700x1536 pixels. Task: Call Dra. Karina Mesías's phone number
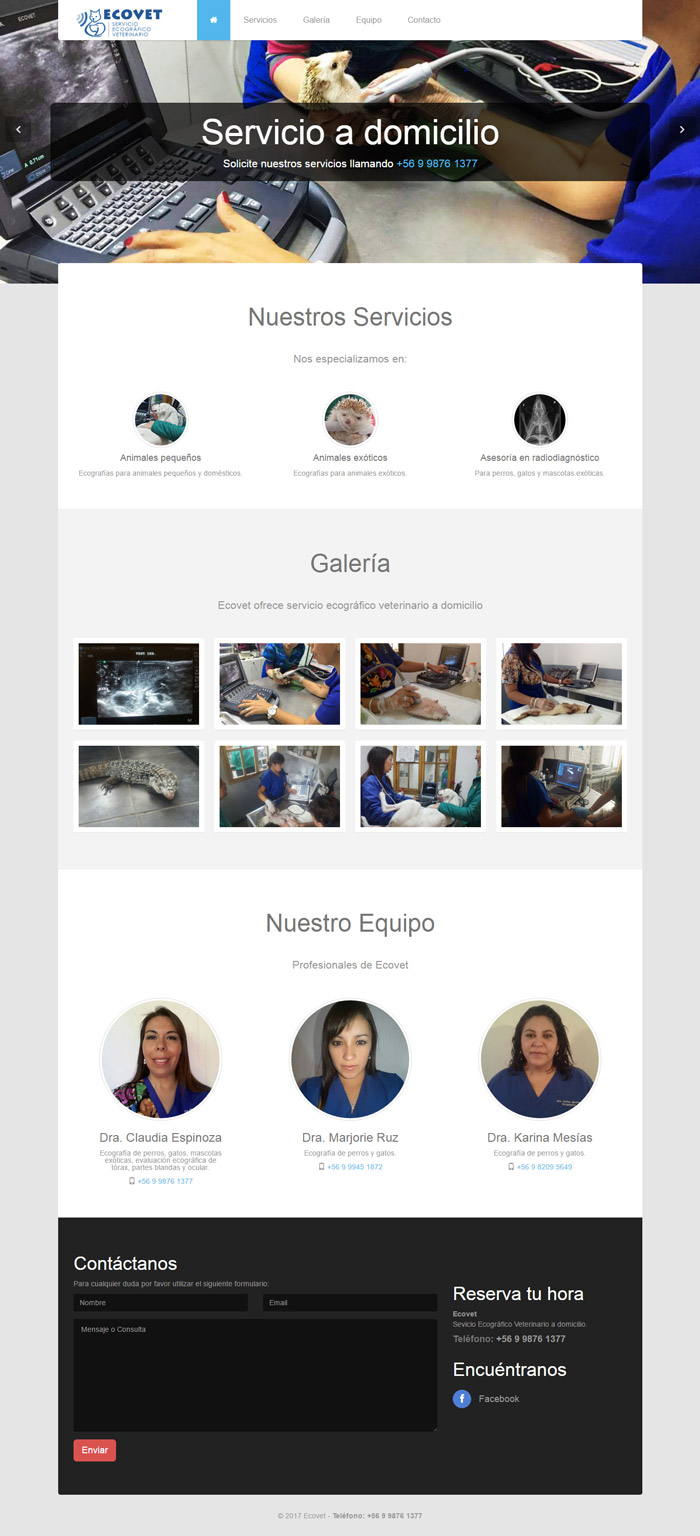point(544,1167)
